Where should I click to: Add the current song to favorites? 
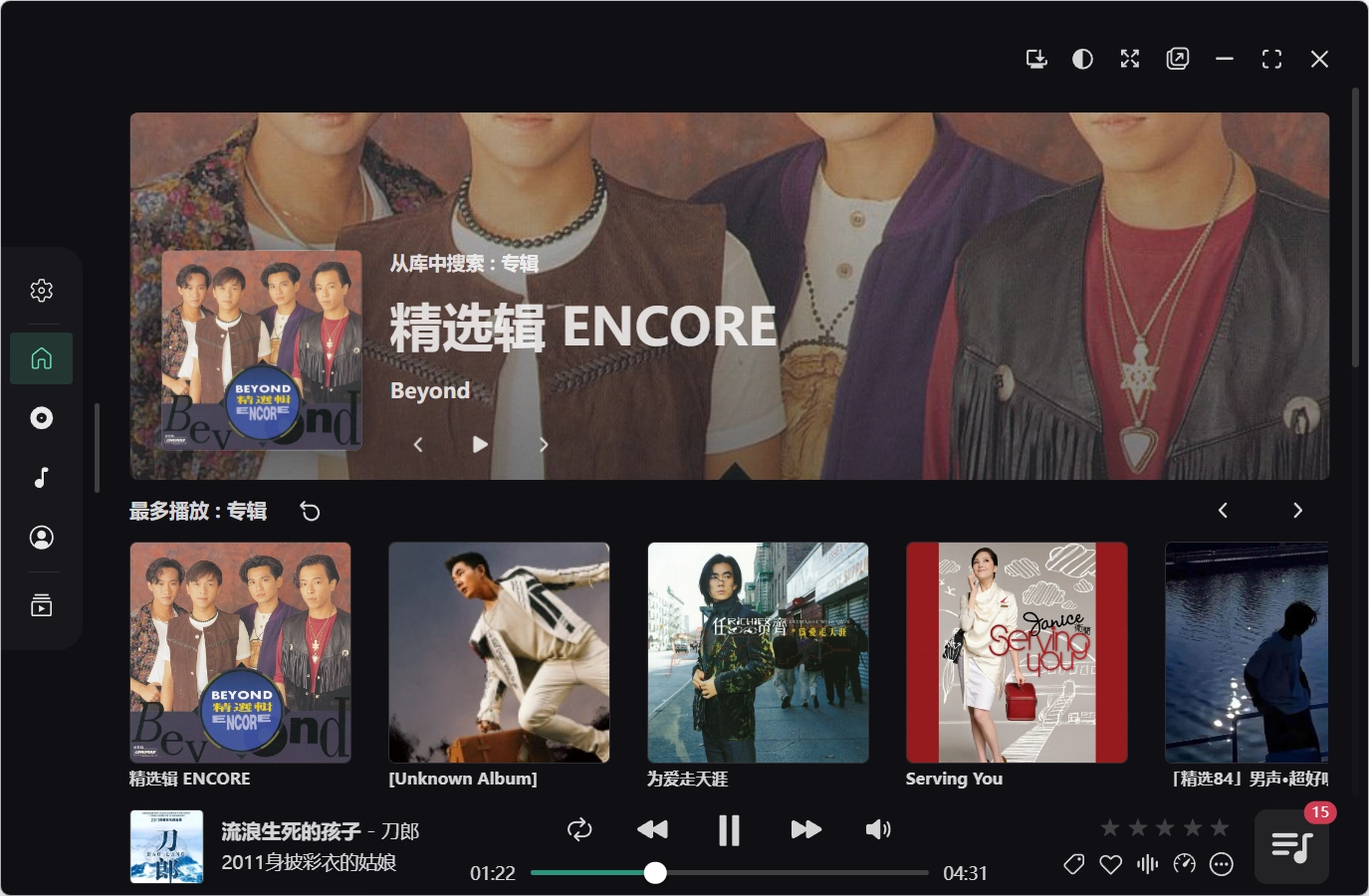click(x=1110, y=864)
